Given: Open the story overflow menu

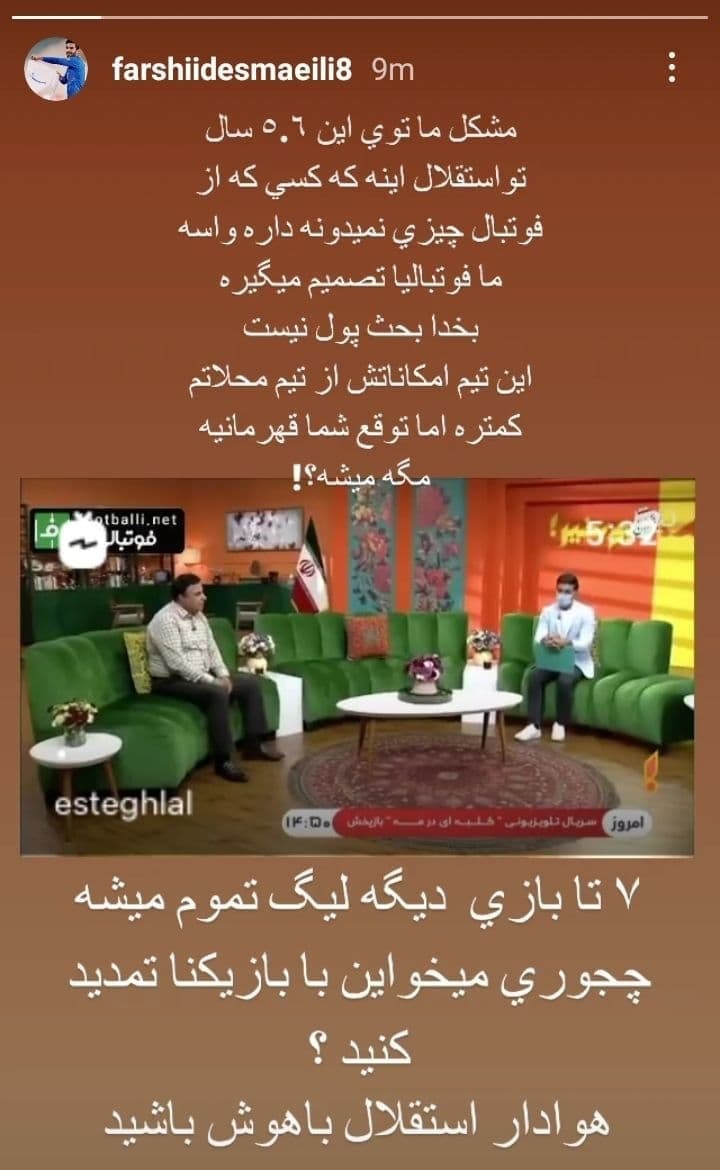Looking at the screenshot, I should click(672, 70).
